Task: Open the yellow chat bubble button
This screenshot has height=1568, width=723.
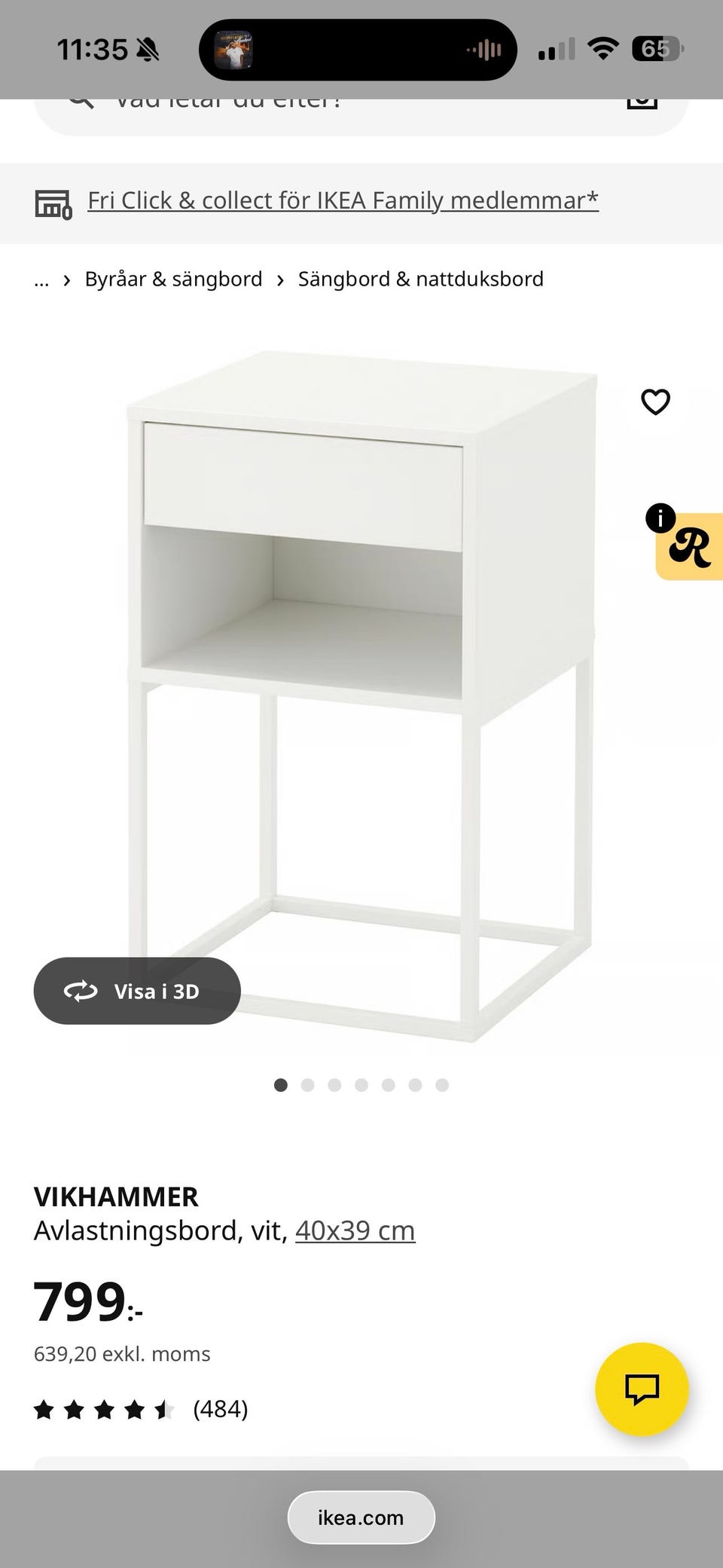Action: tap(642, 1389)
